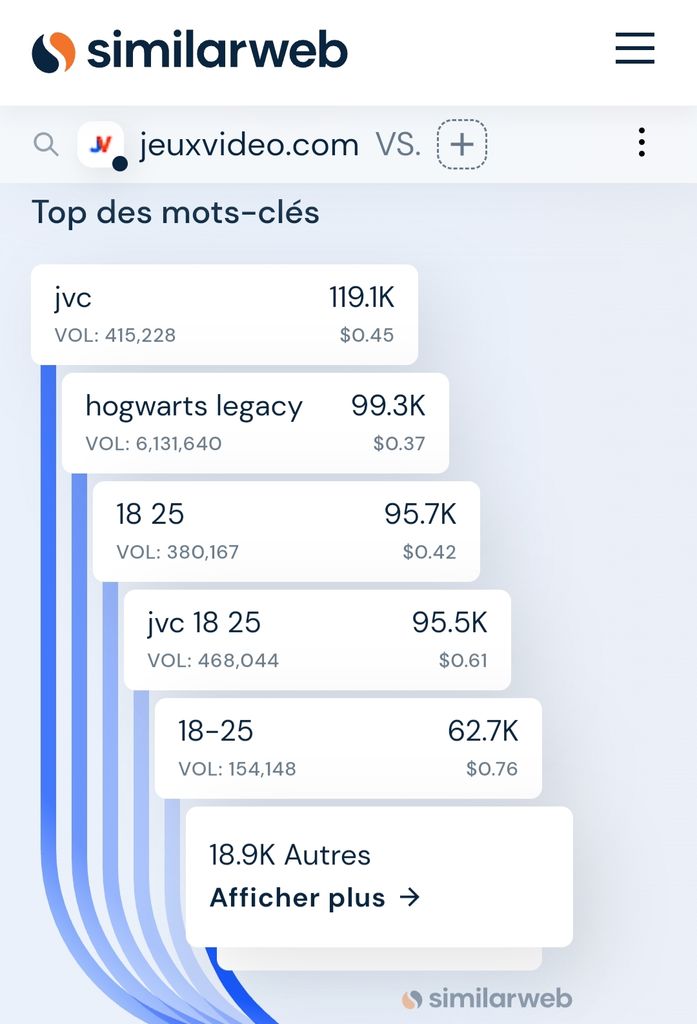Screen dimensions: 697x1024
Task: Select the jeuxvideo.com site field
Action: [x=219, y=145]
